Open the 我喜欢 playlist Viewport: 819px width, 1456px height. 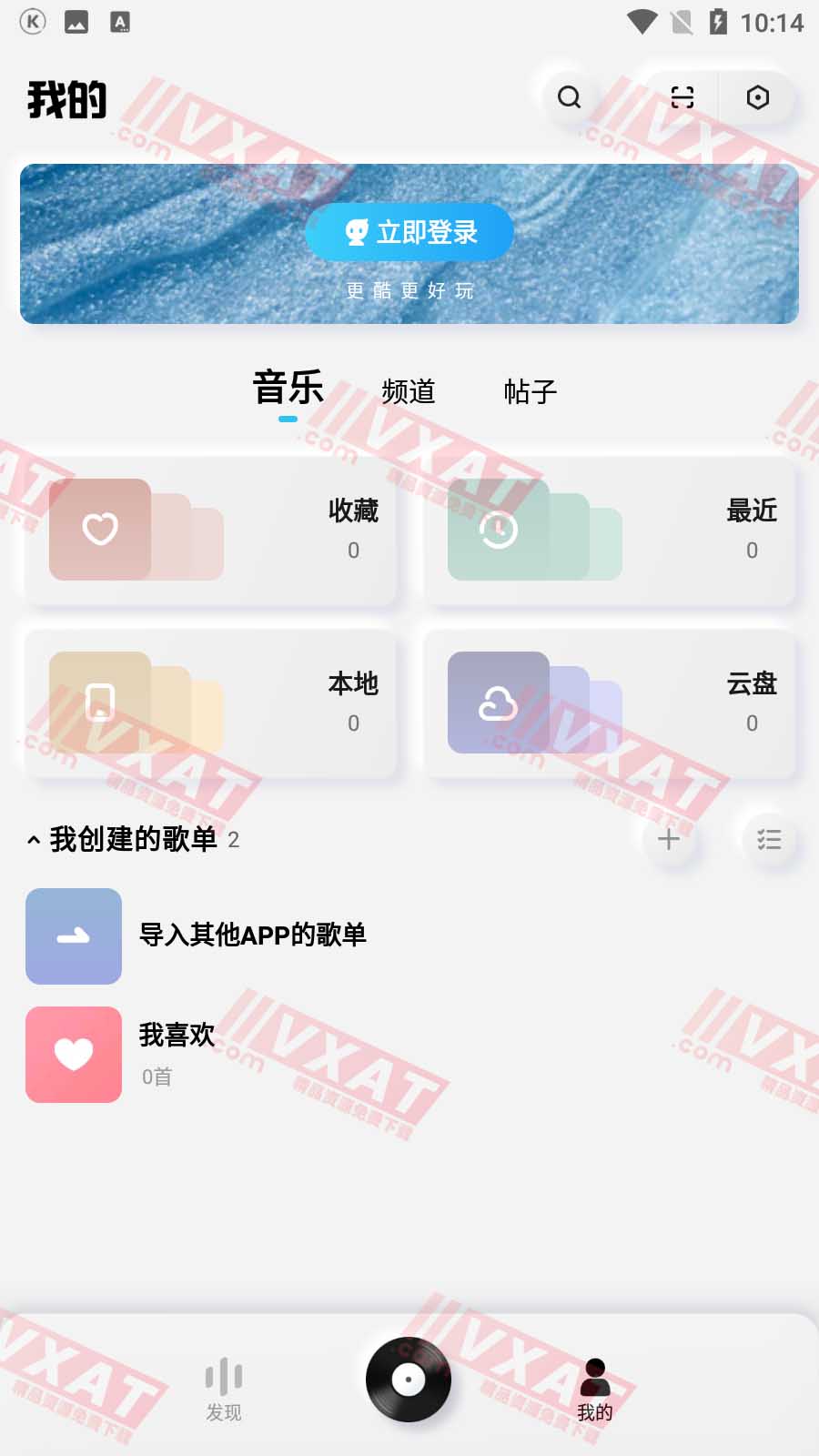tap(177, 1054)
